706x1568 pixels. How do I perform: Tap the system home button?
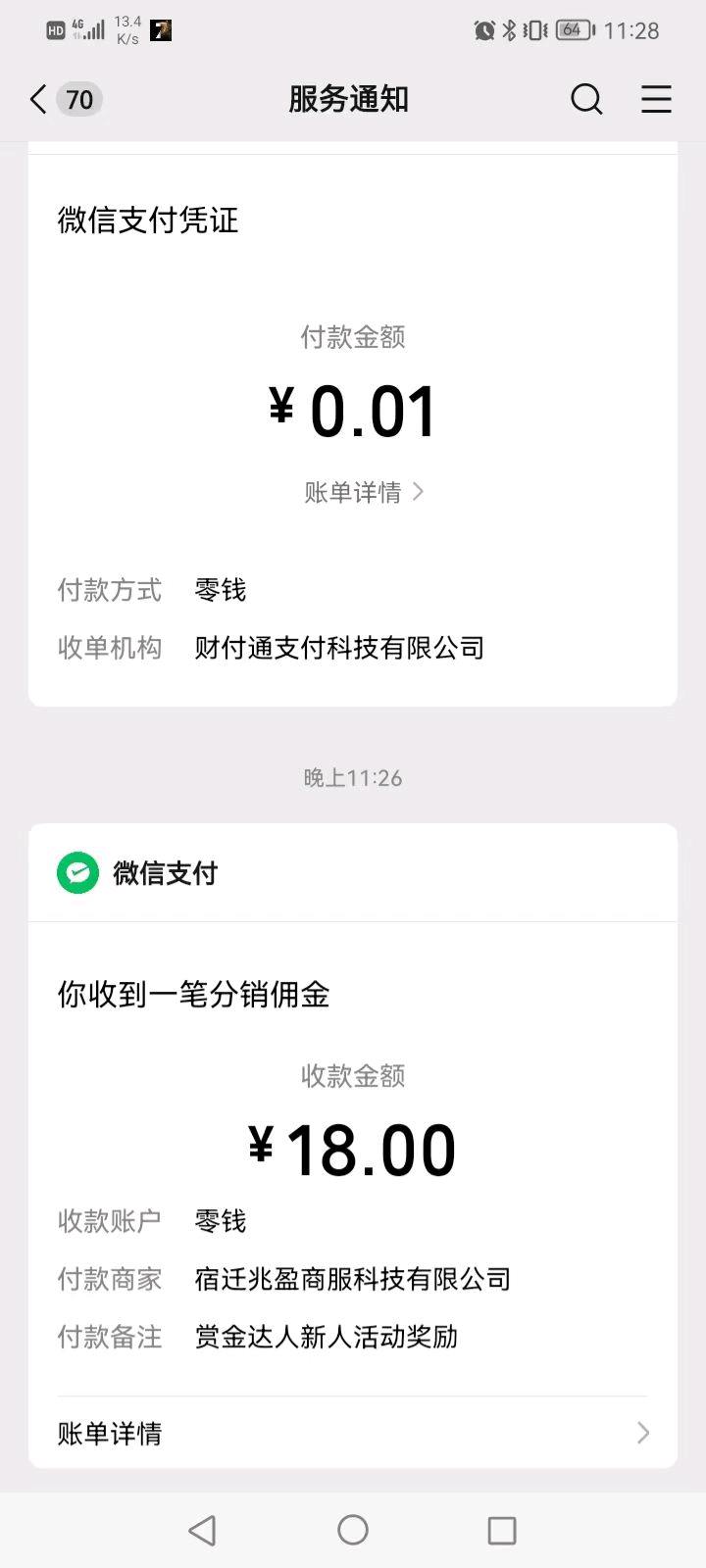(353, 1530)
